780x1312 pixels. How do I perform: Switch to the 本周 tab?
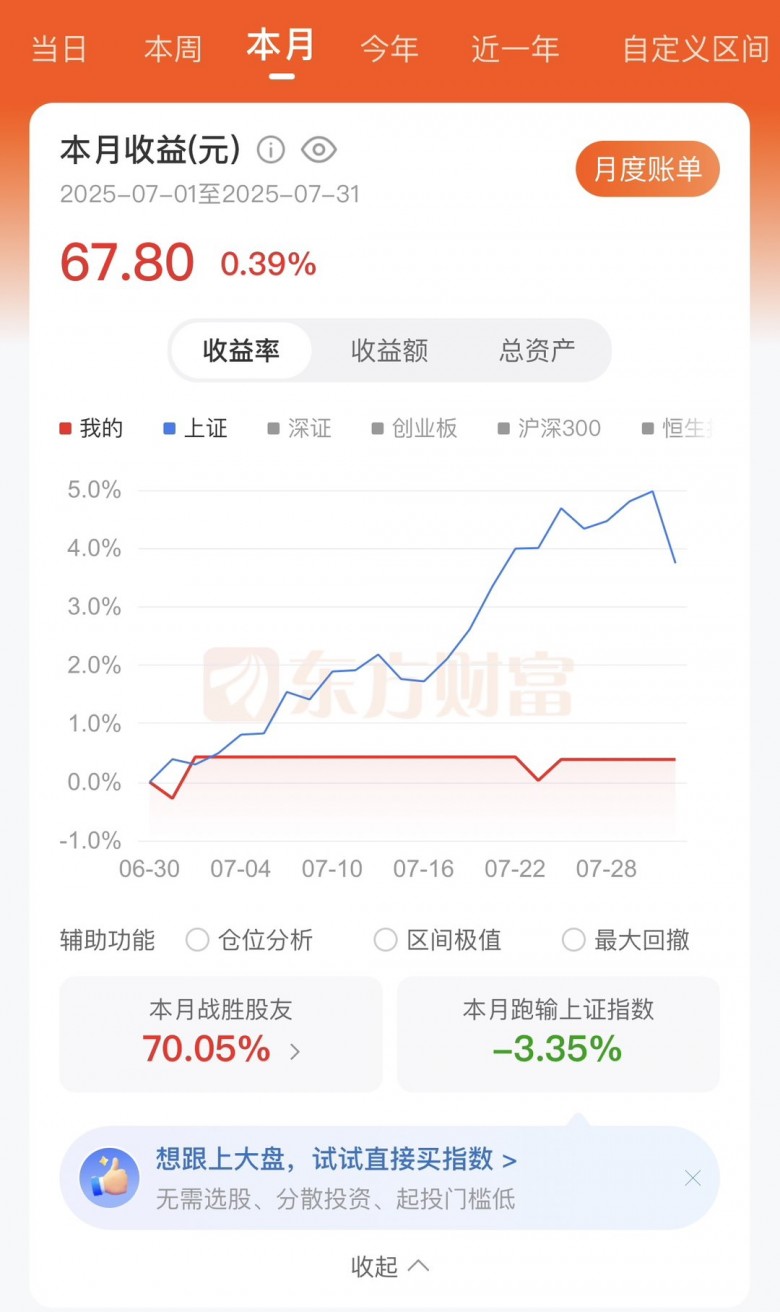point(173,49)
